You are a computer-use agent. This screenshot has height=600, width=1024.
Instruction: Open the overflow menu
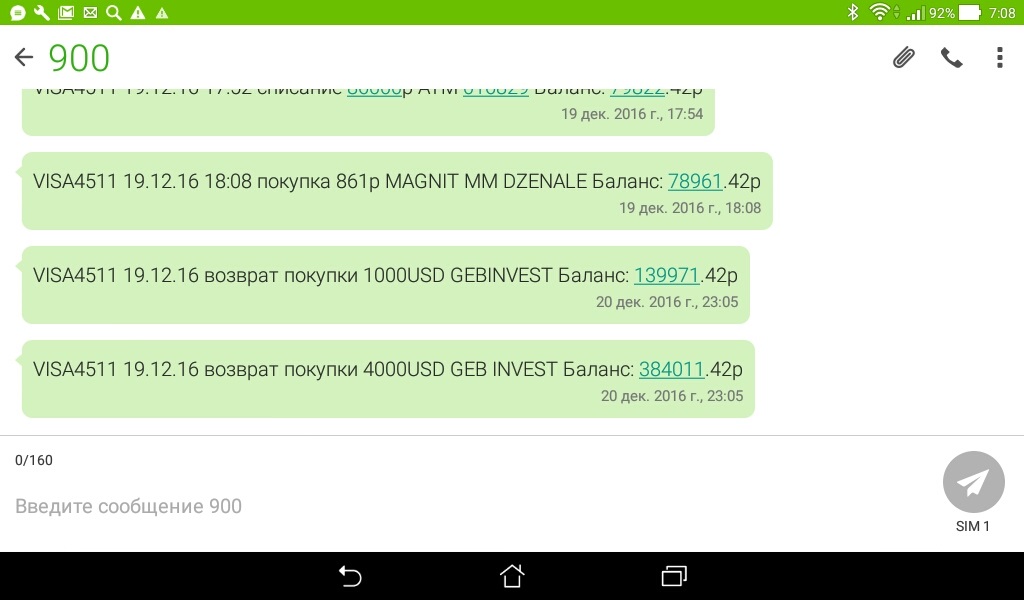[999, 58]
